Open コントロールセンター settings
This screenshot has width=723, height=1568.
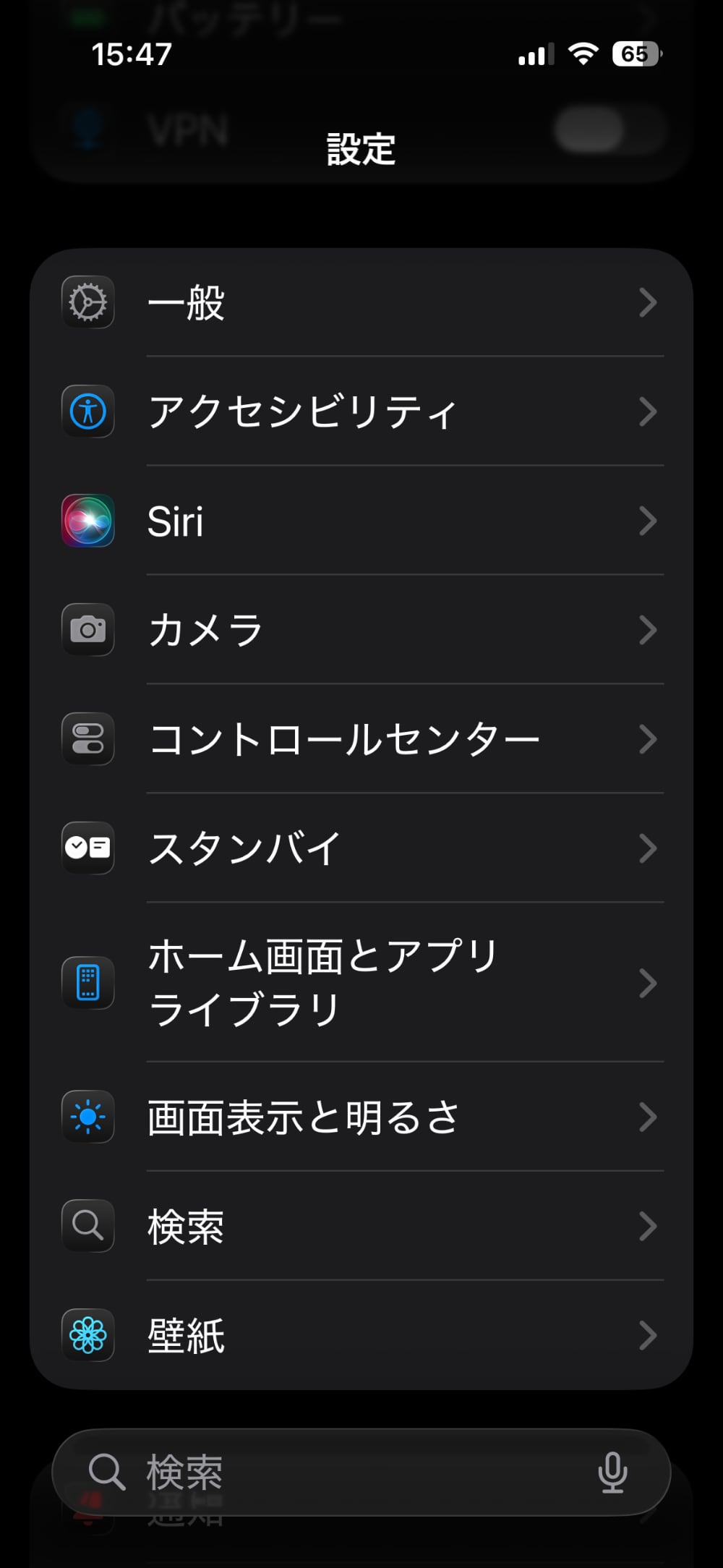click(361, 739)
